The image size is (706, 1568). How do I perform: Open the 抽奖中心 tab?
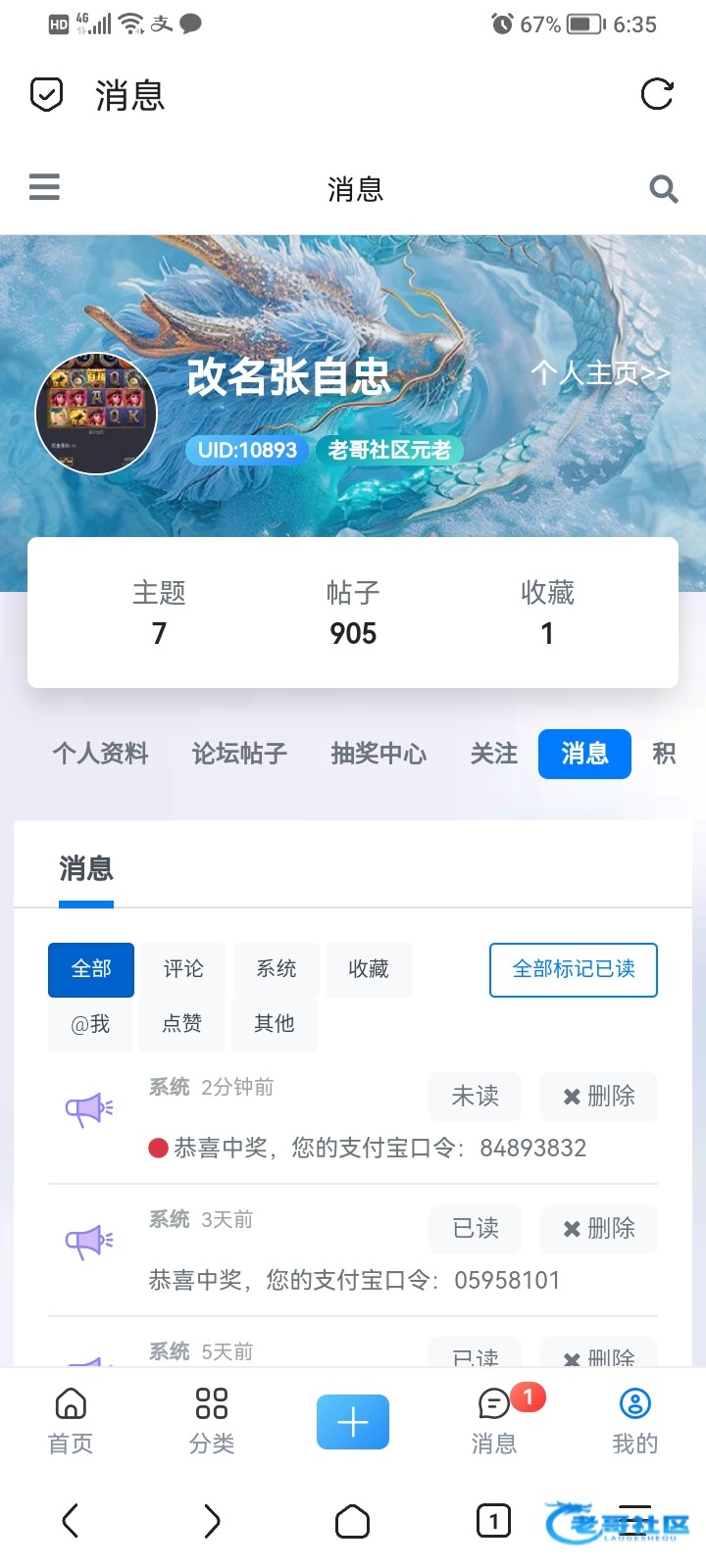pyautogui.click(x=378, y=754)
